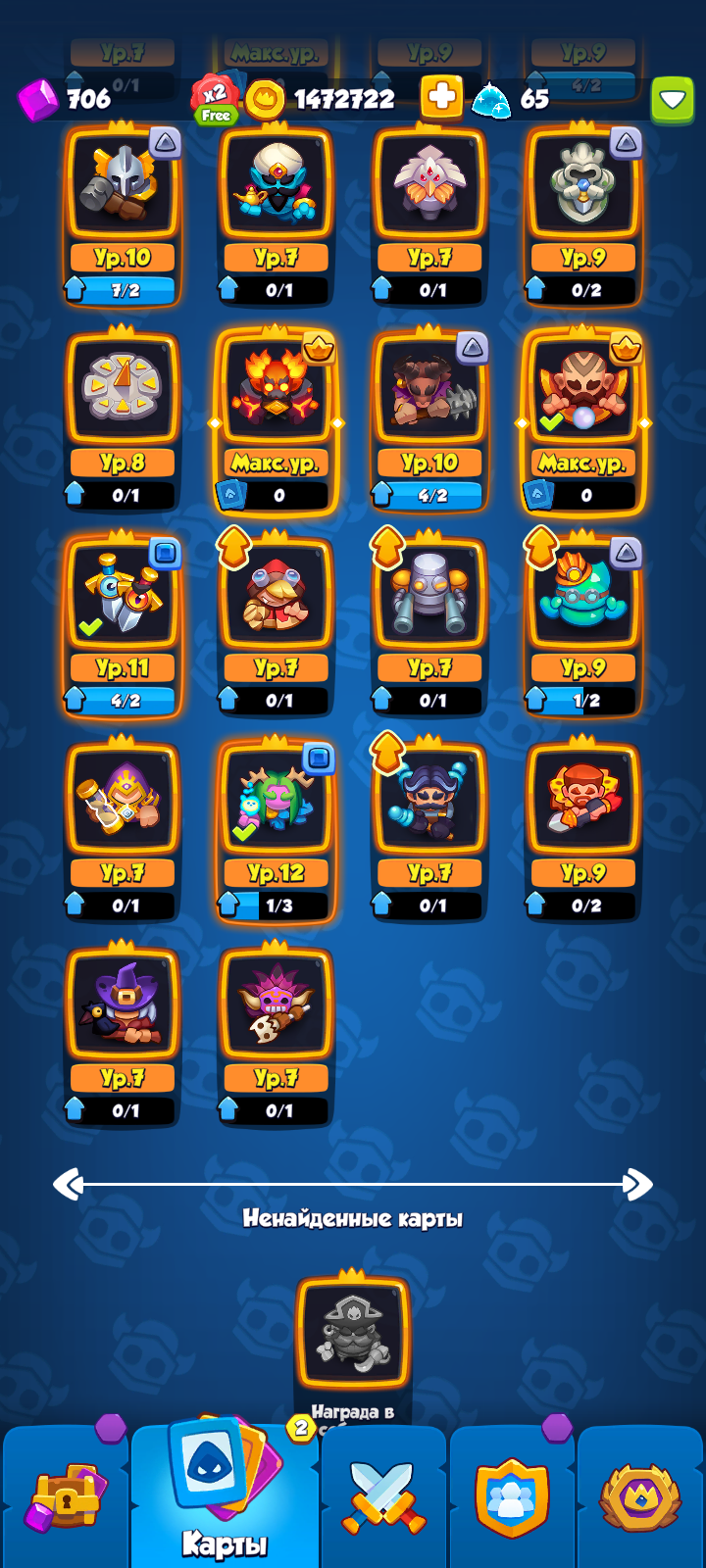Open the golden wreath emblem tab
Viewport: 706px width, 1568px height.
click(x=640, y=1497)
